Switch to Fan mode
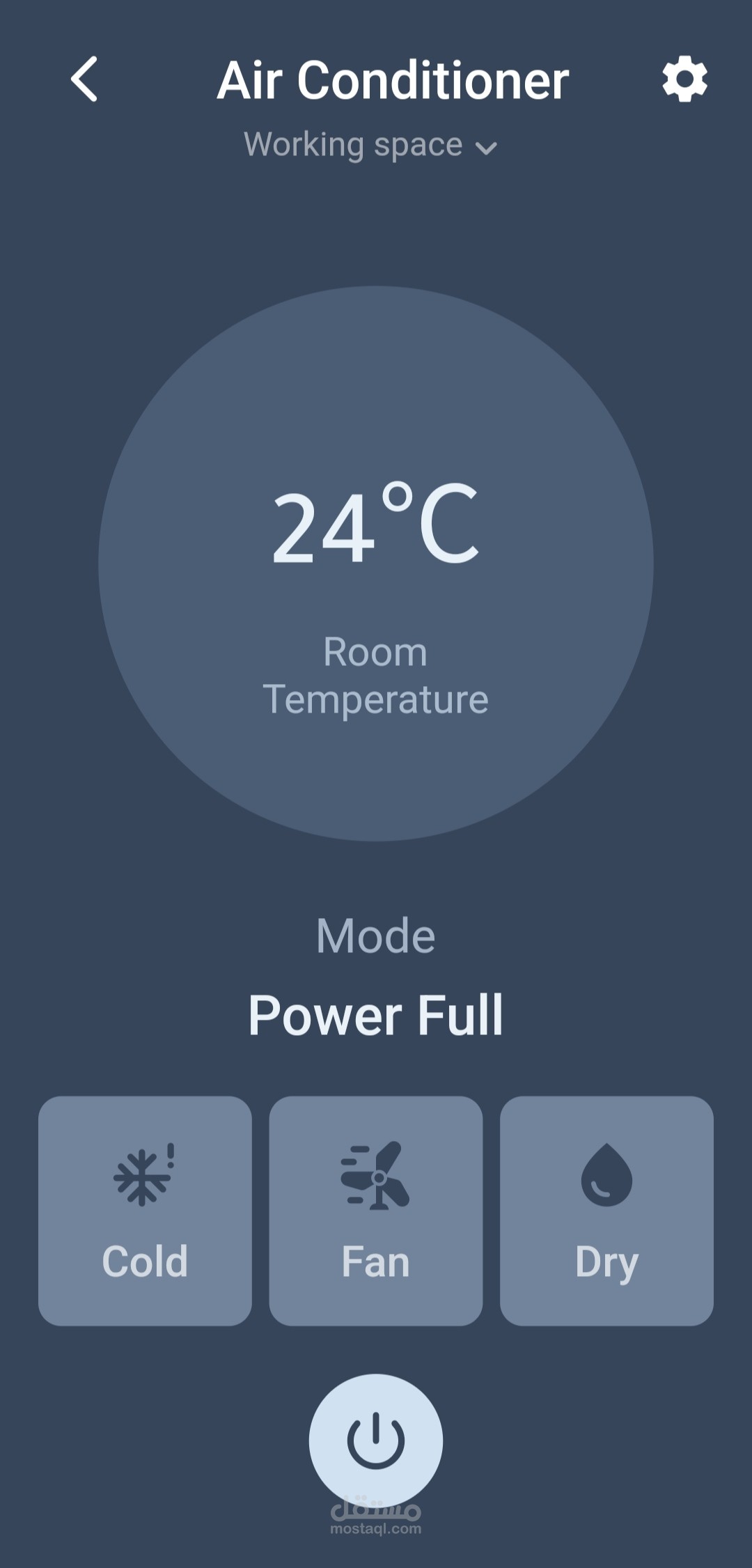The image size is (752, 1568). 376,1211
